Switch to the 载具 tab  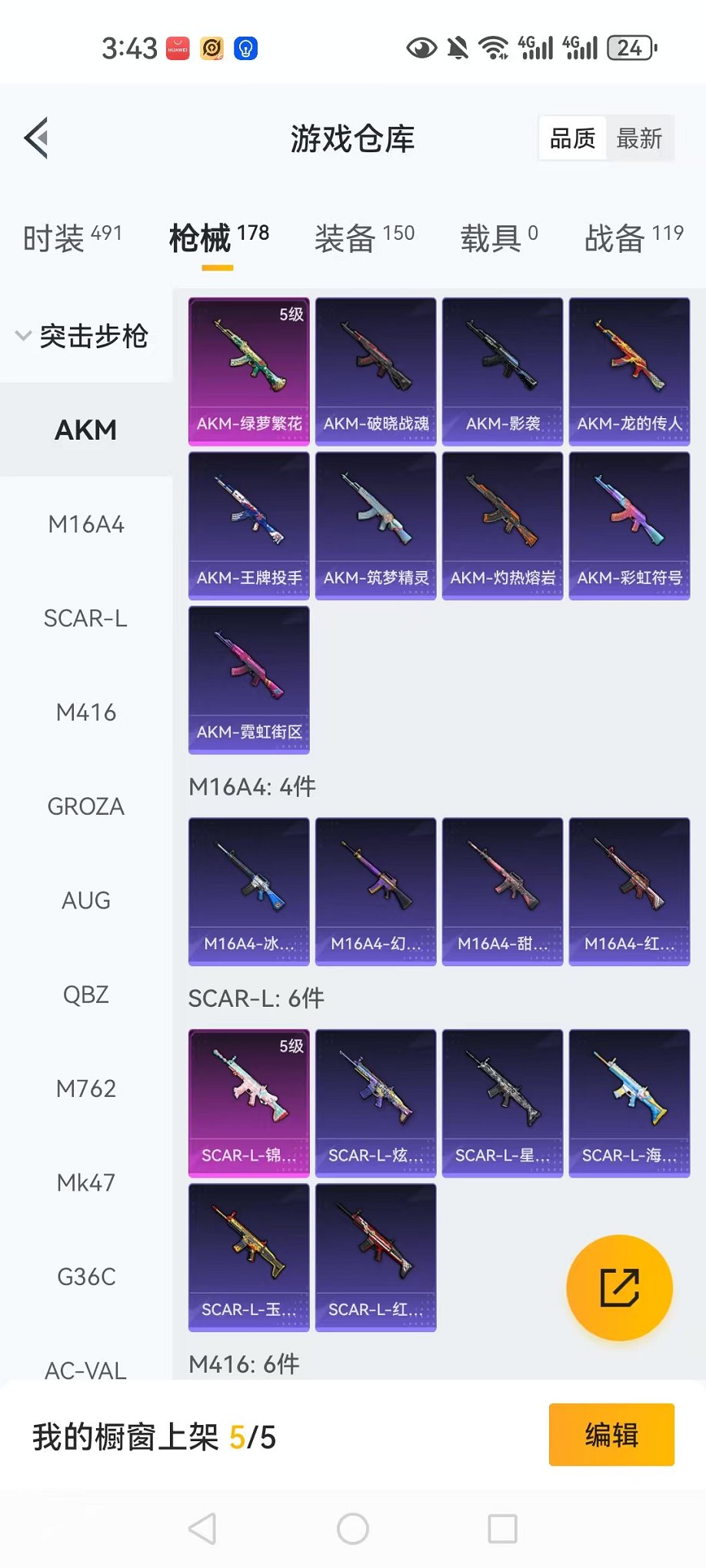(x=498, y=238)
